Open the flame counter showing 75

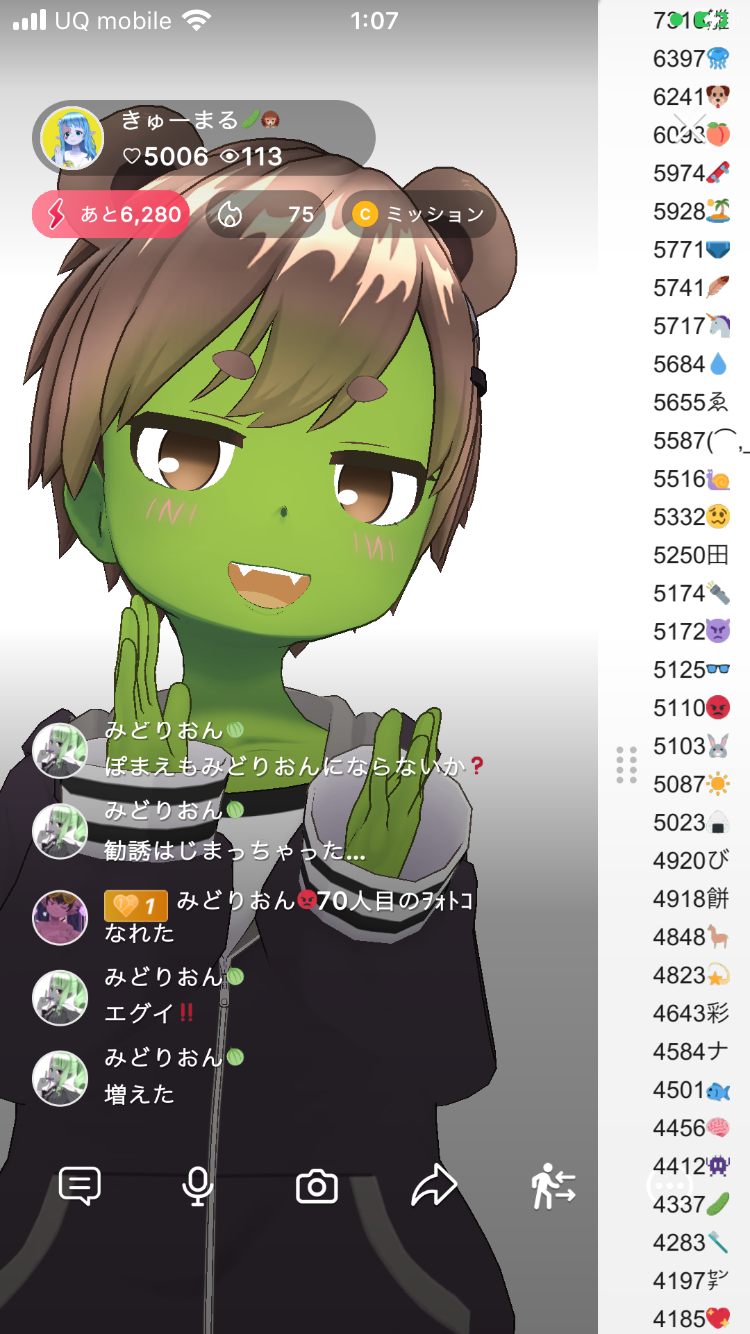pos(266,214)
